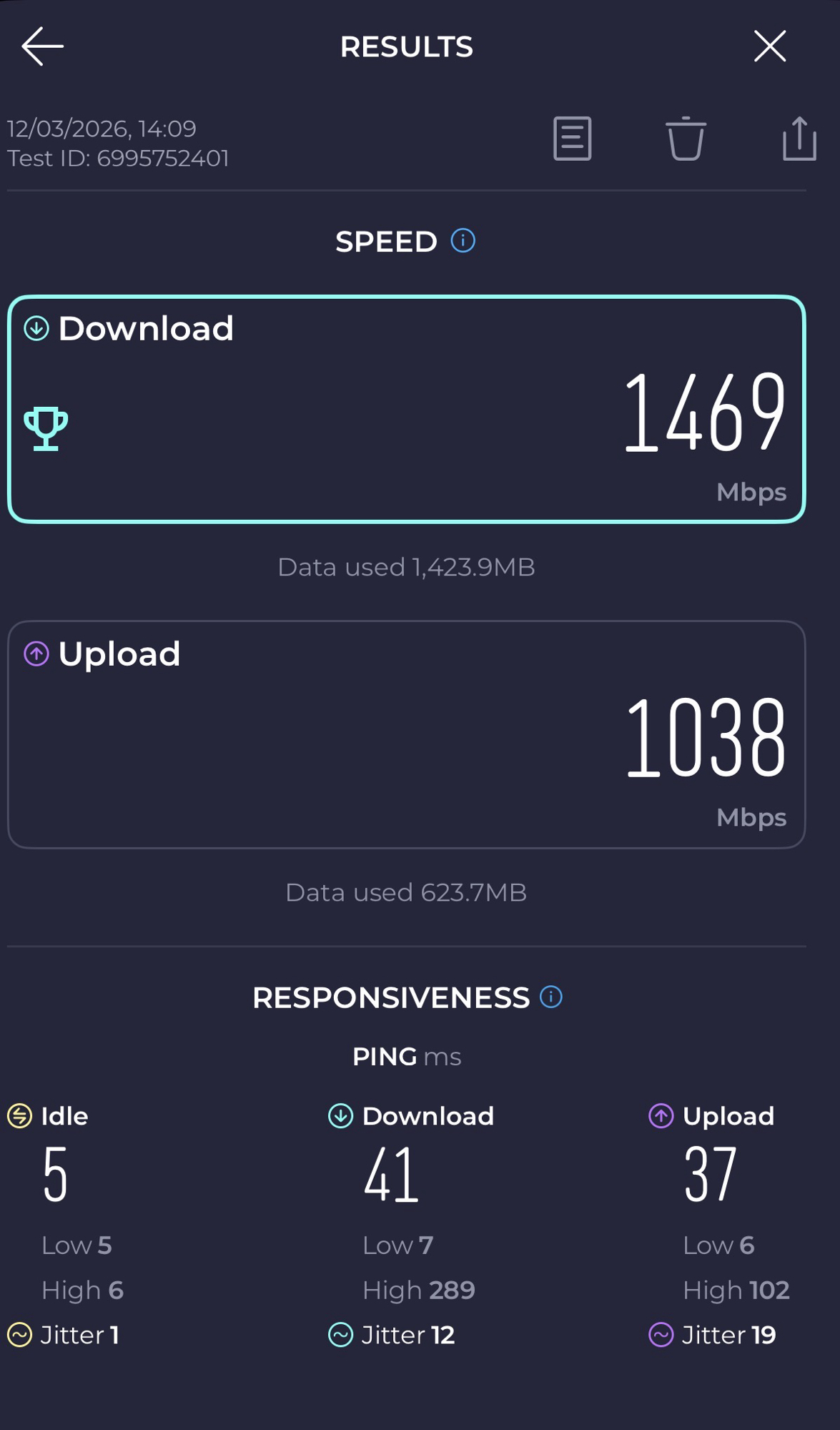Screen dimensions: 840x1430
Task: Show info about Speed
Action: (463, 241)
